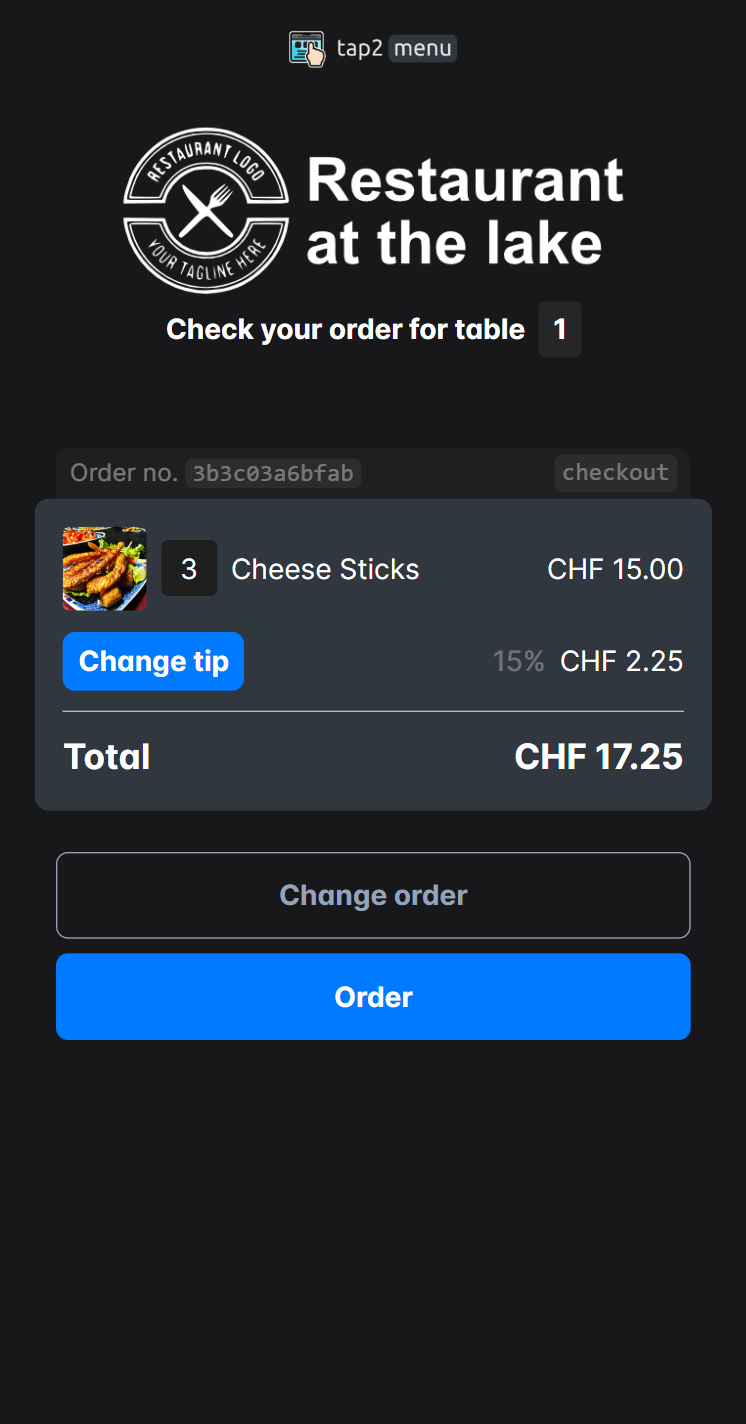Confirm with the blue Order button

tap(373, 997)
